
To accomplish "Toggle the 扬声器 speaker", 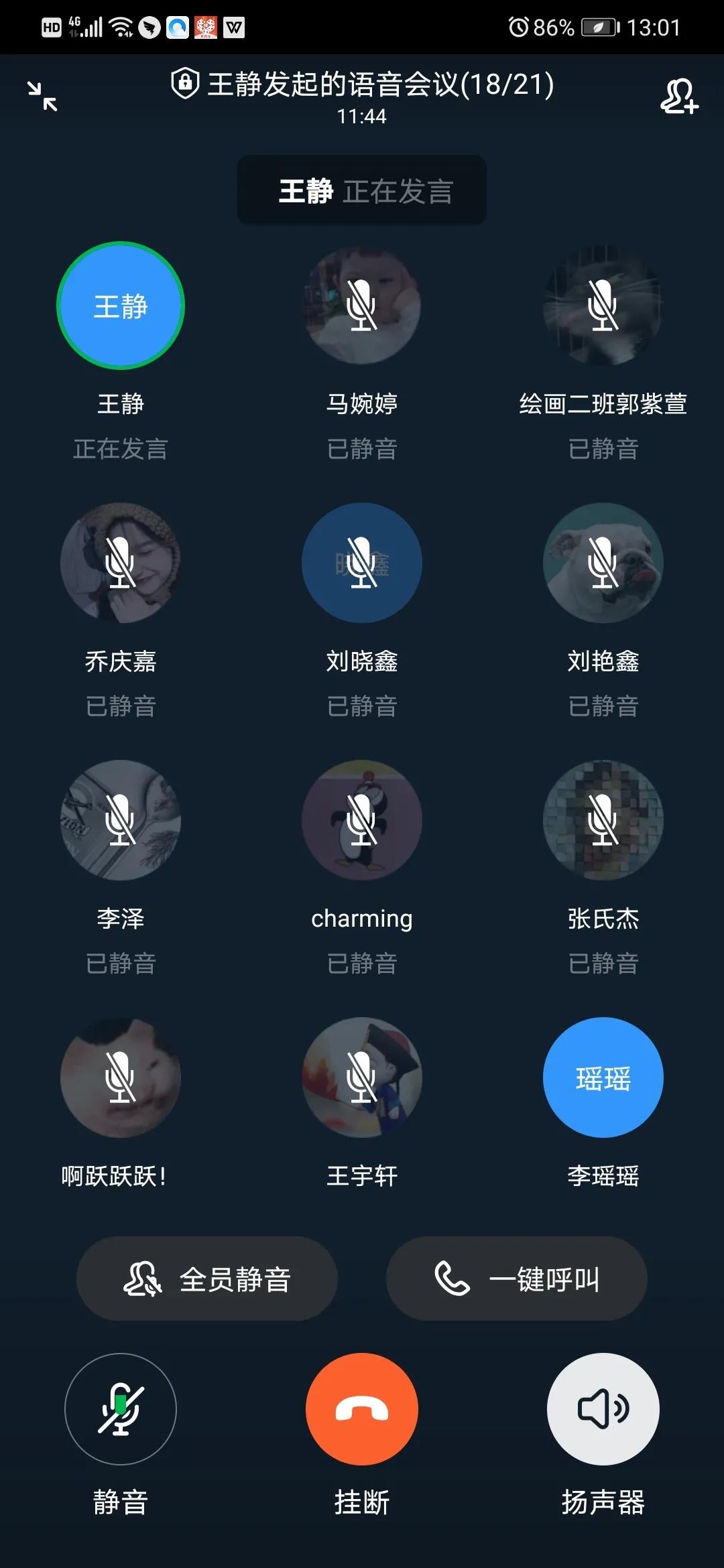I will (x=603, y=1409).
